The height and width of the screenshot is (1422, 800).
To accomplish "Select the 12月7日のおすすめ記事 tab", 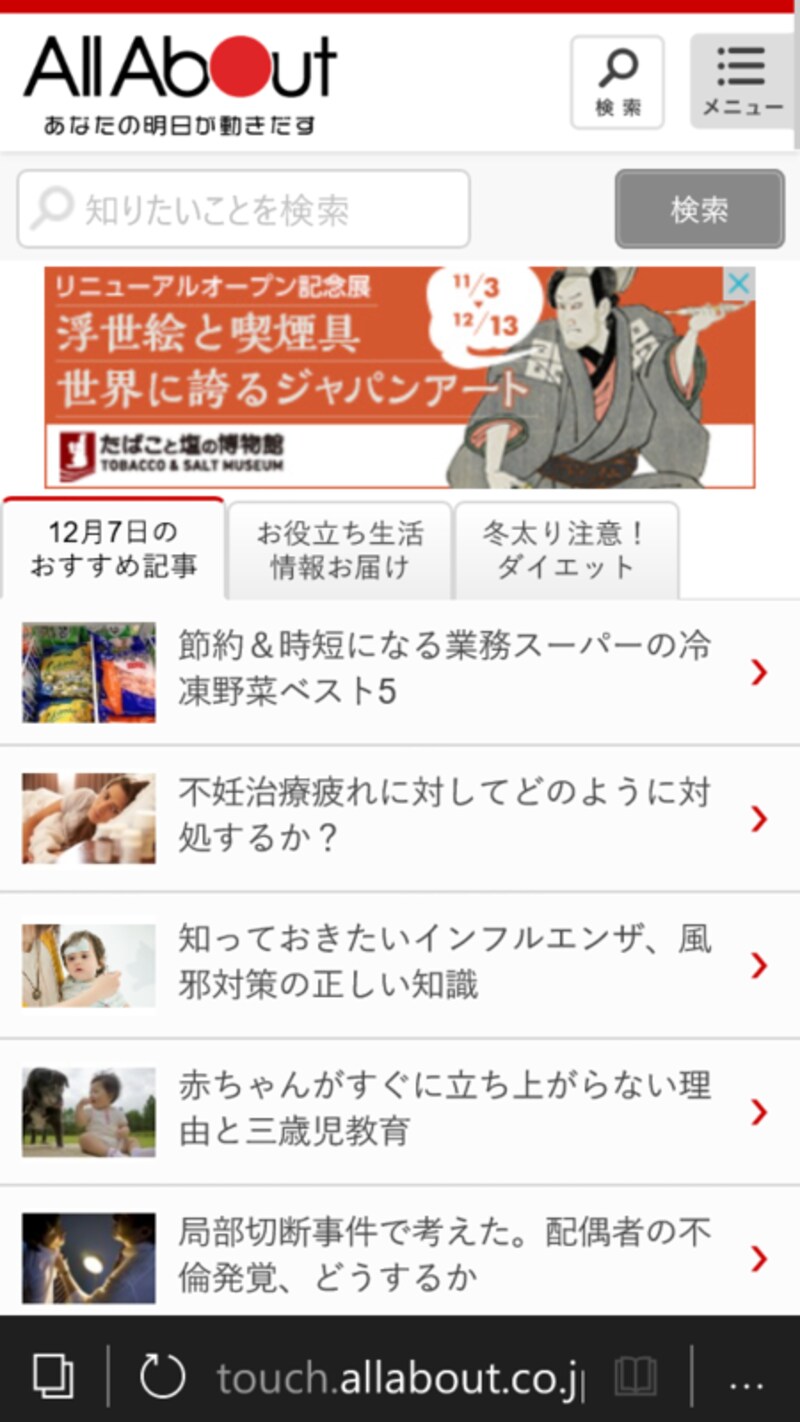I will click(x=113, y=549).
